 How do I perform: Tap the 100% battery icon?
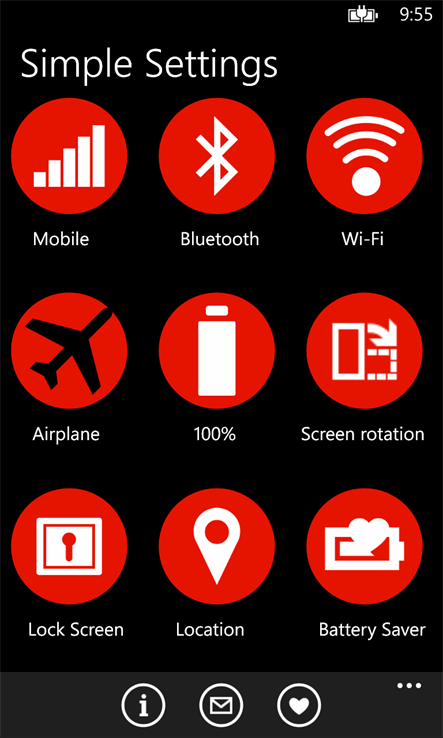pos(217,351)
